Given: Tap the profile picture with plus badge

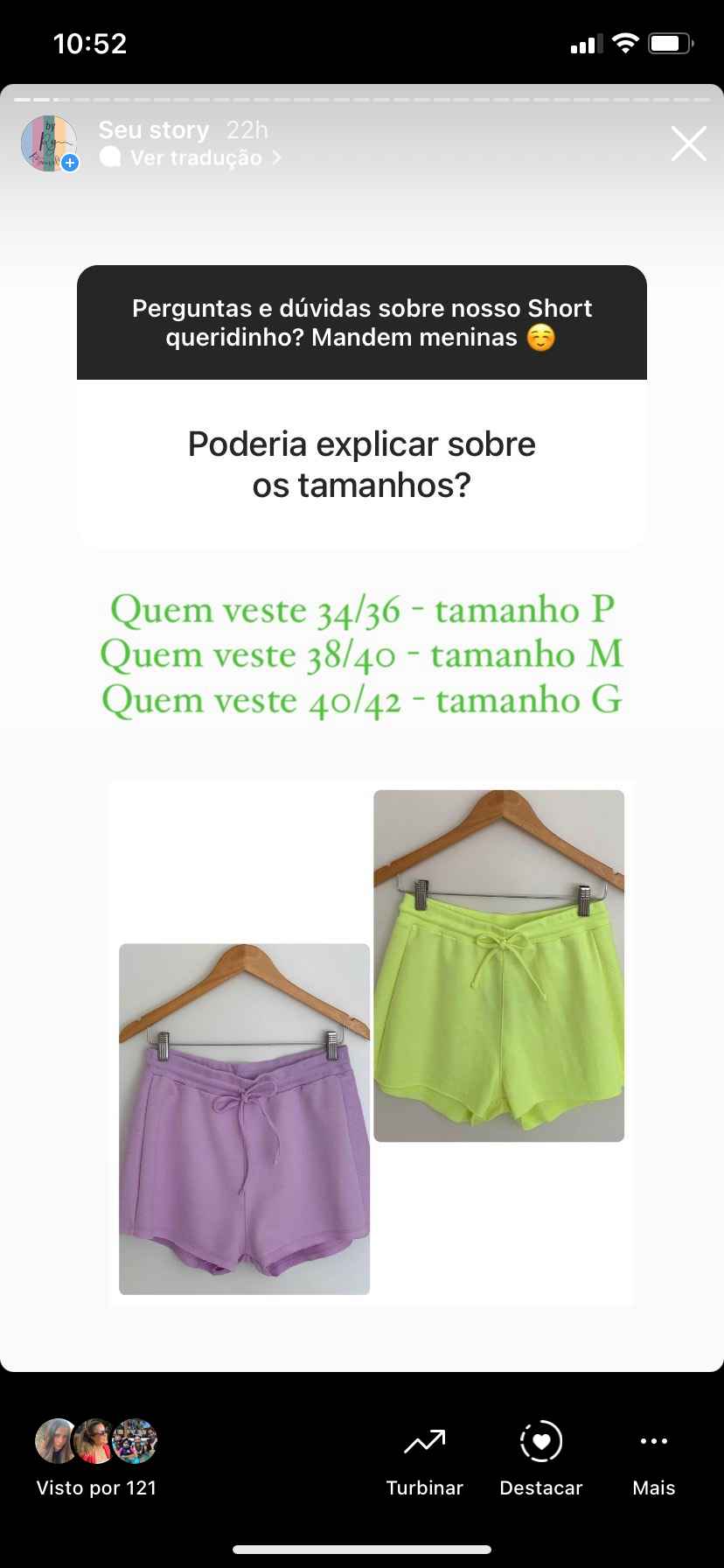Looking at the screenshot, I should [49, 143].
